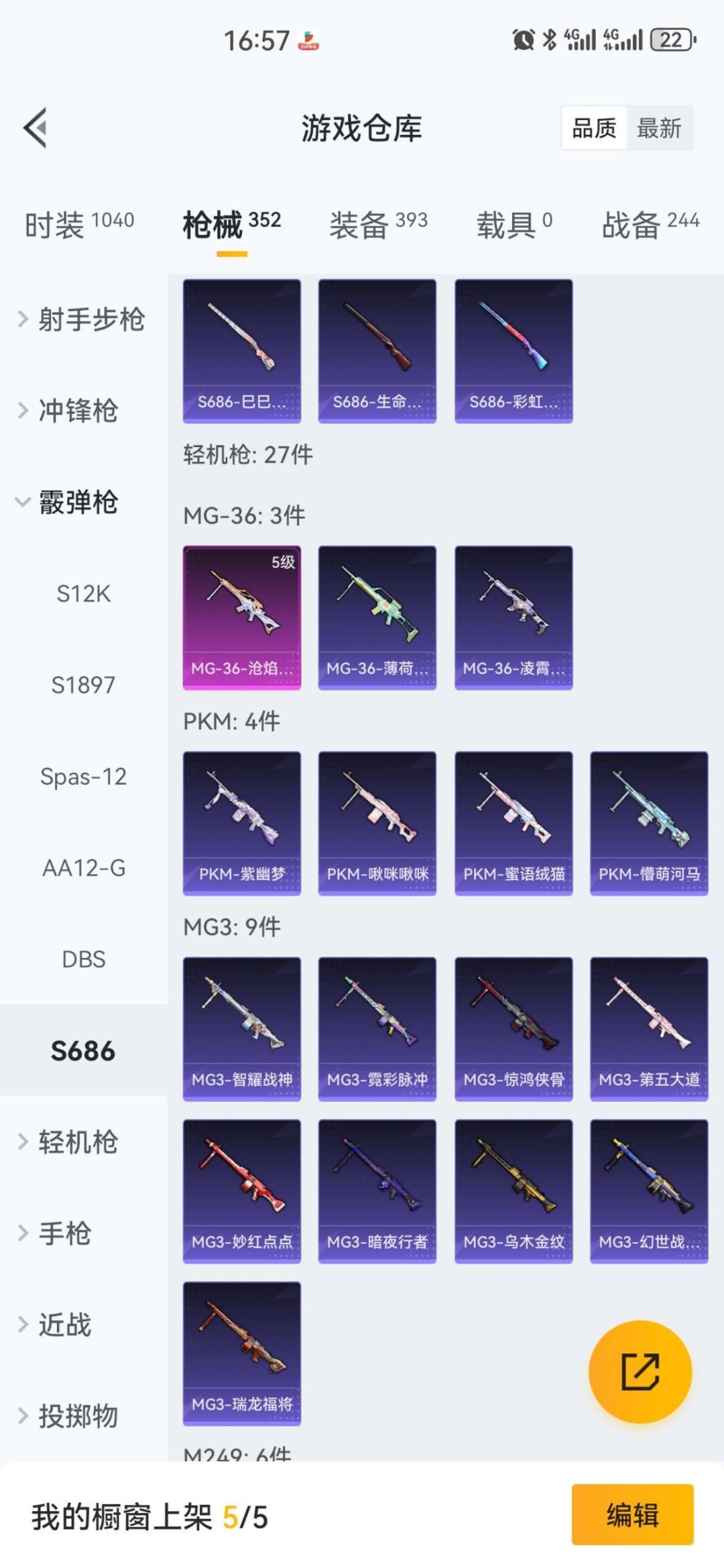This screenshot has width=724, height=1568.
Task: Switch sorting to 最新
Action: pos(658,129)
